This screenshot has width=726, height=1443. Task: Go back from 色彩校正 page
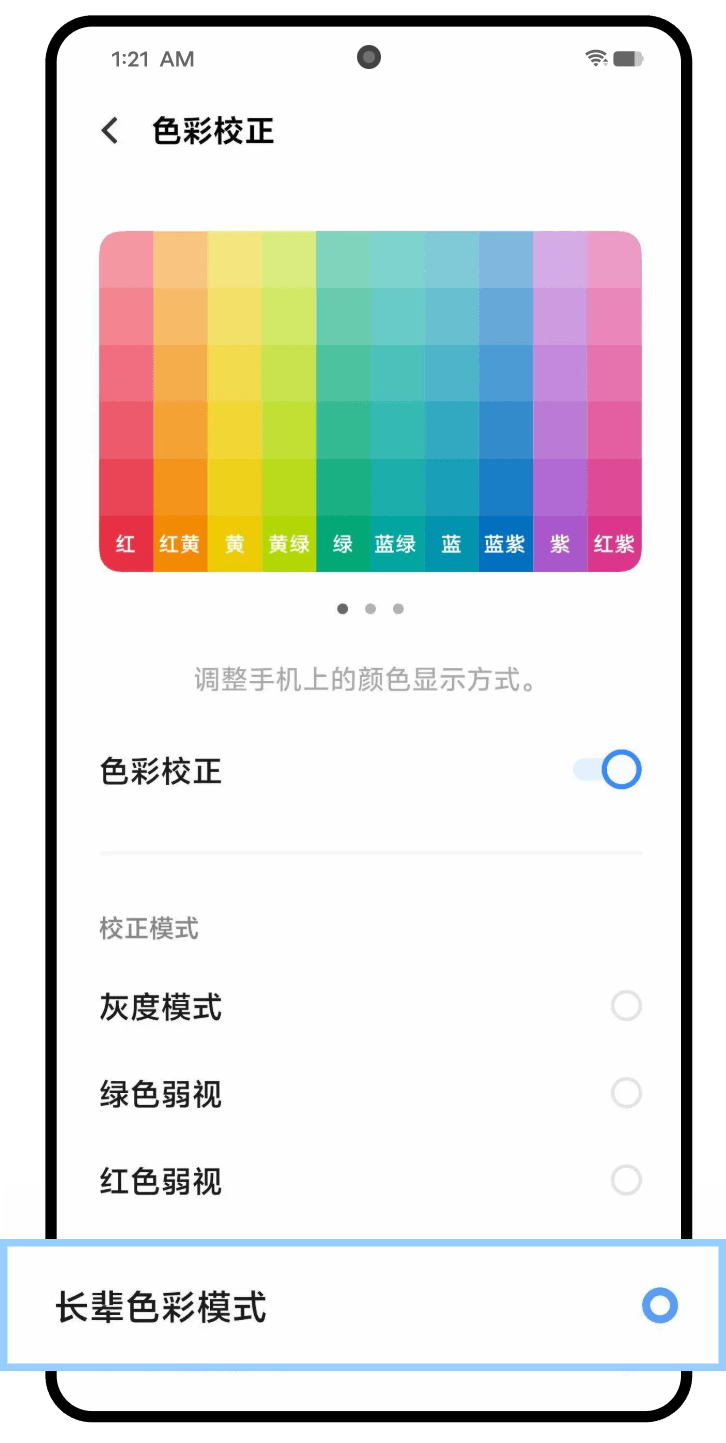[110, 131]
